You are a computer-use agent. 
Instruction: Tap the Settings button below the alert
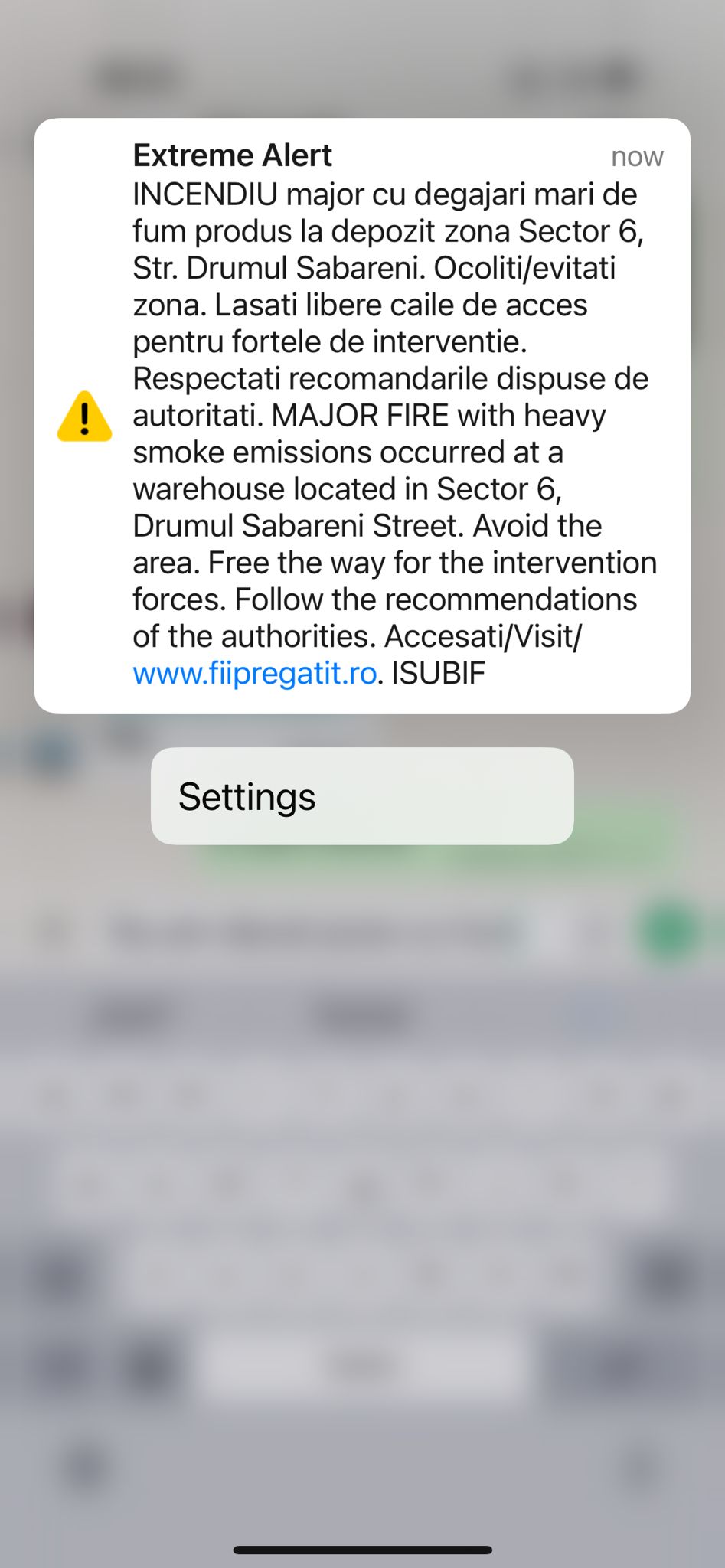[361, 796]
